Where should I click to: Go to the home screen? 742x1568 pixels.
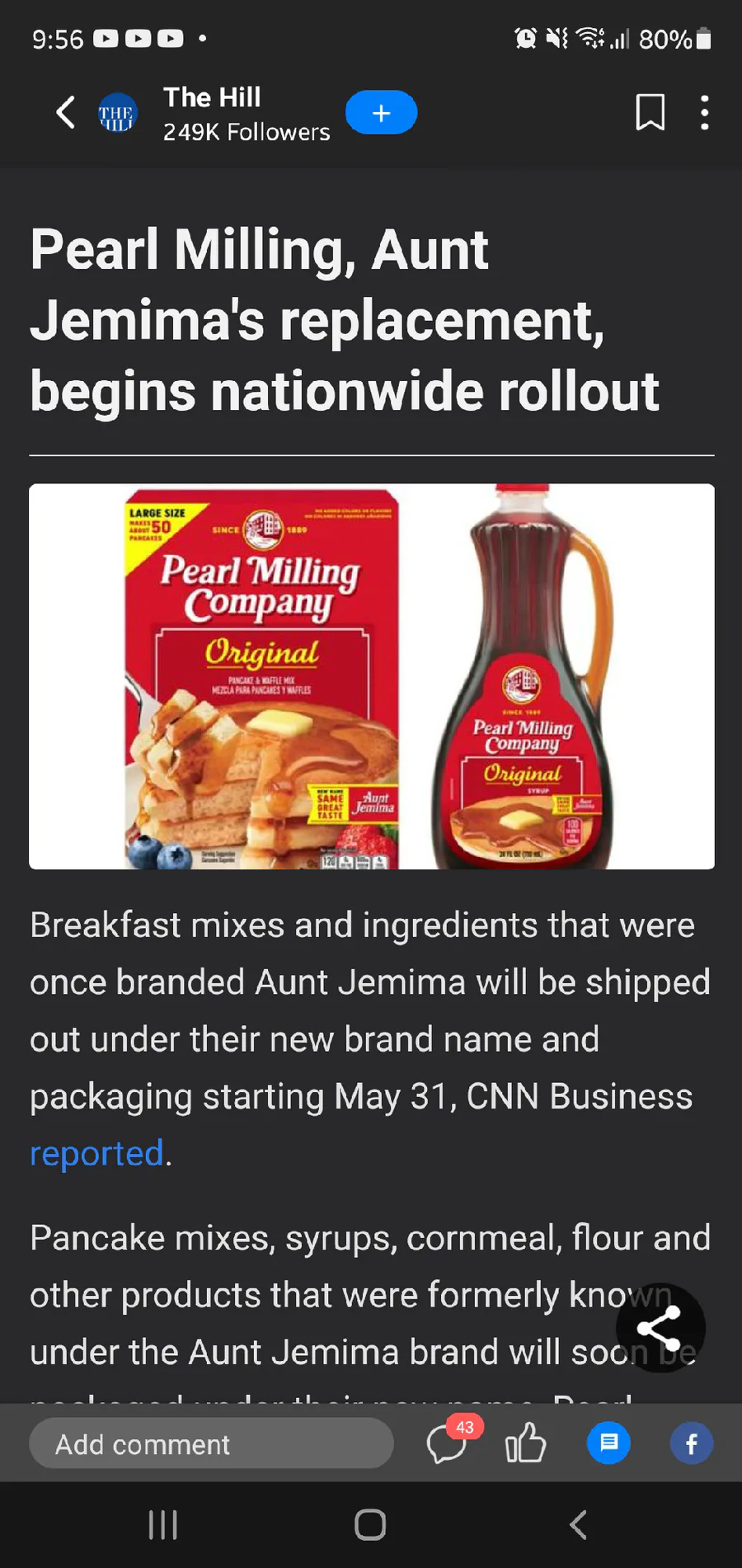pyautogui.click(x=370, y=1524)
